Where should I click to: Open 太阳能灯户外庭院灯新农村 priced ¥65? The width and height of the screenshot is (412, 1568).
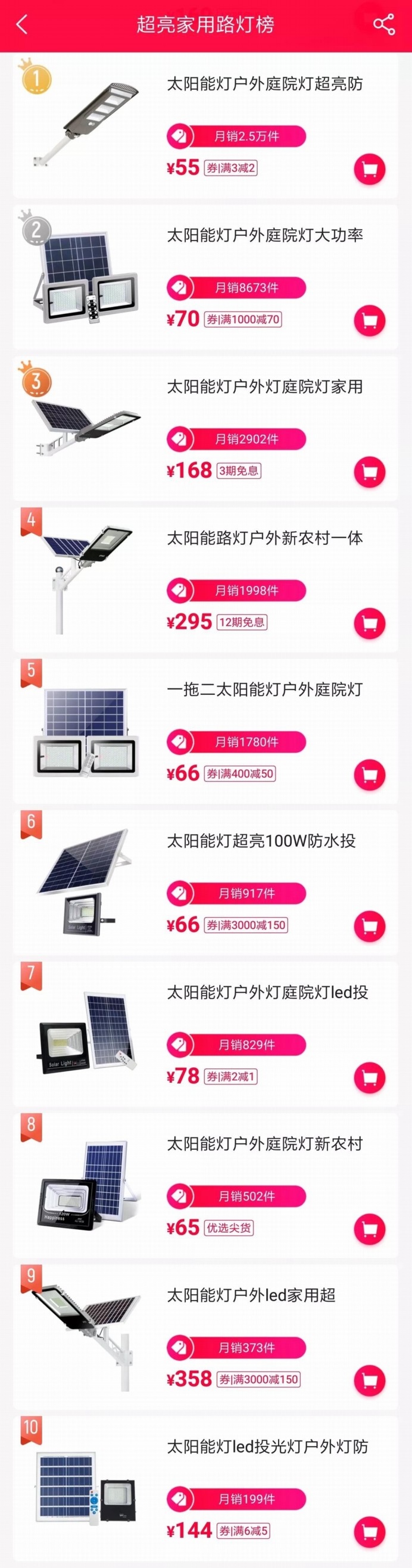(x=264, y=1145)
